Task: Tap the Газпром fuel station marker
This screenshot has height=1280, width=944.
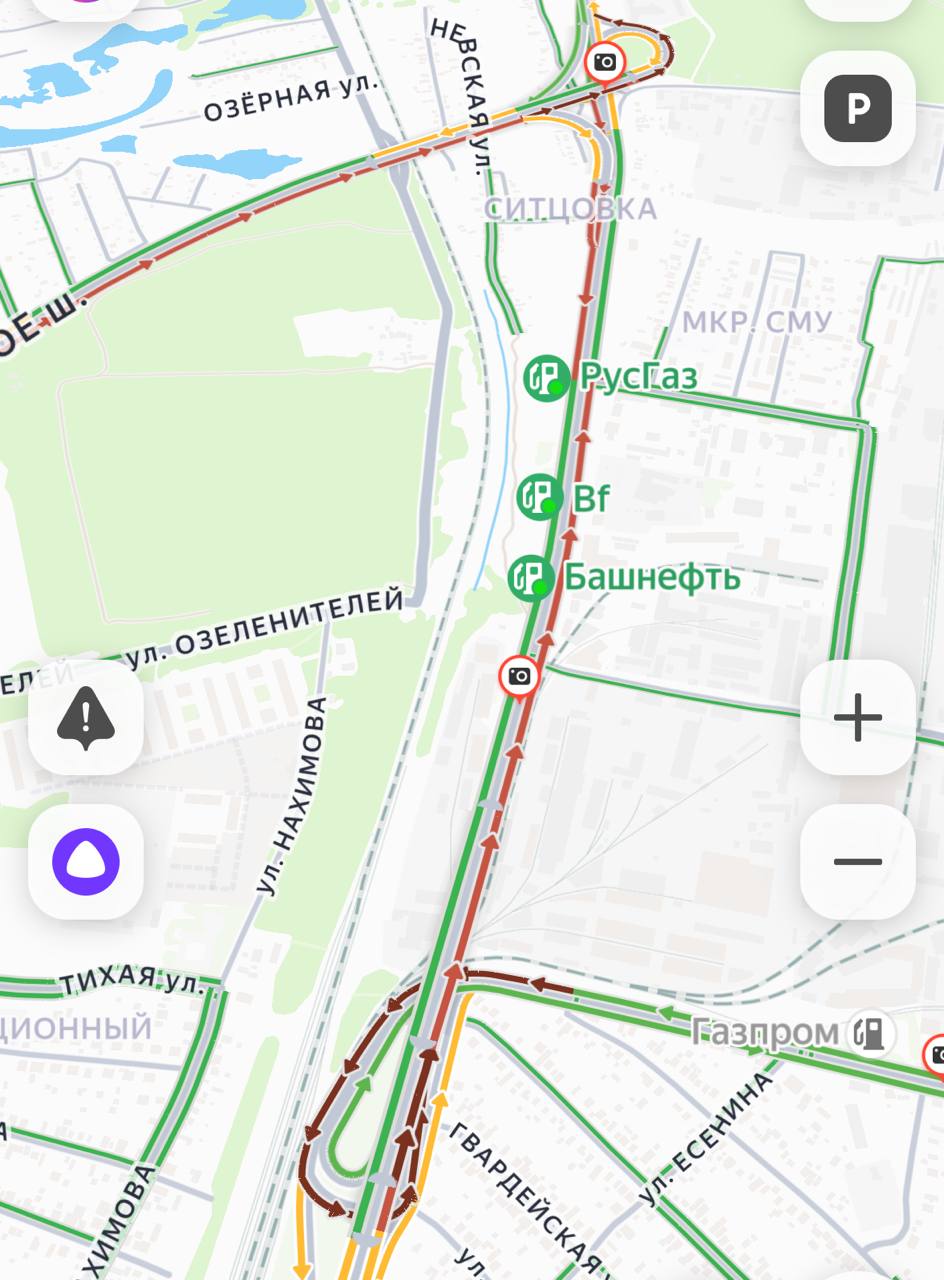Action: tap(869, 1033)
